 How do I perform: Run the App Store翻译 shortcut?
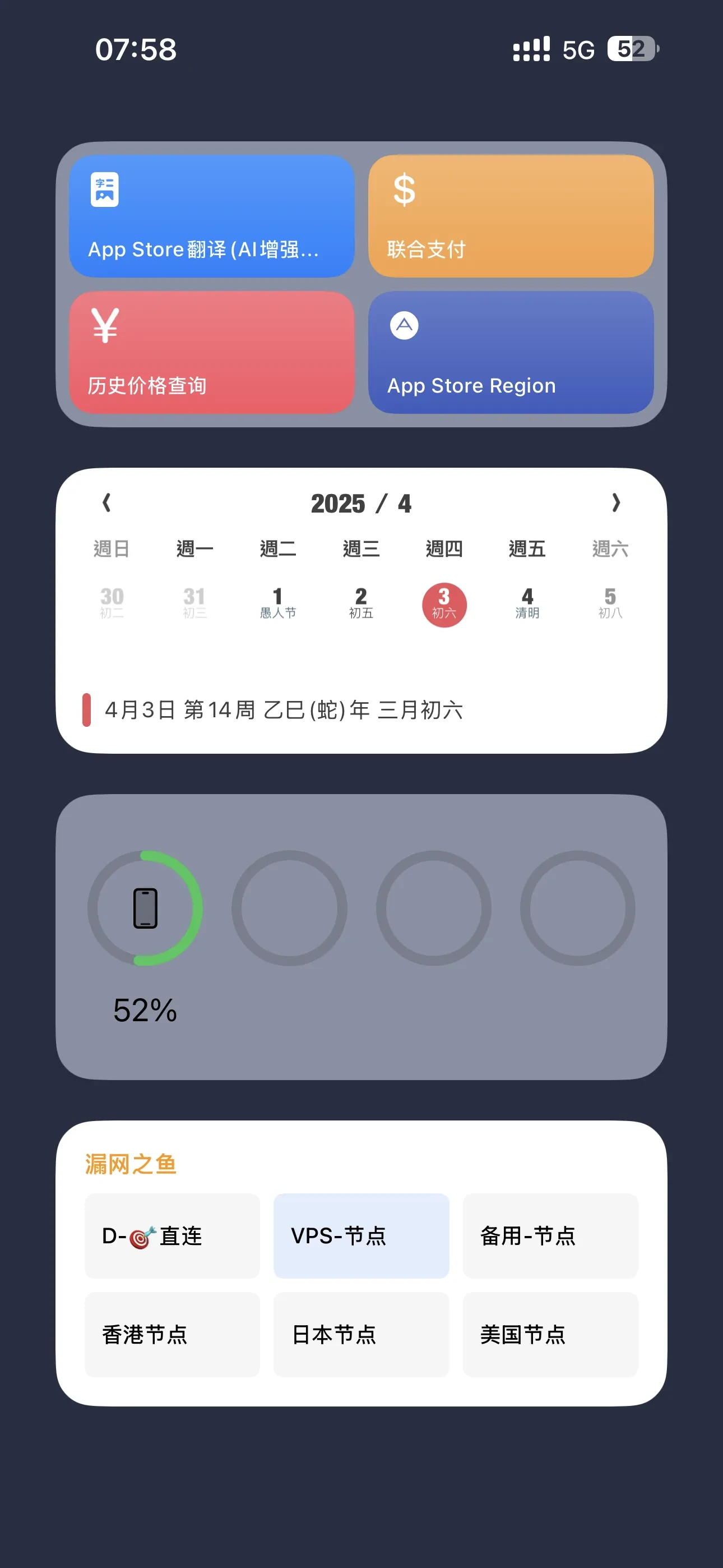tap(212, 216)
